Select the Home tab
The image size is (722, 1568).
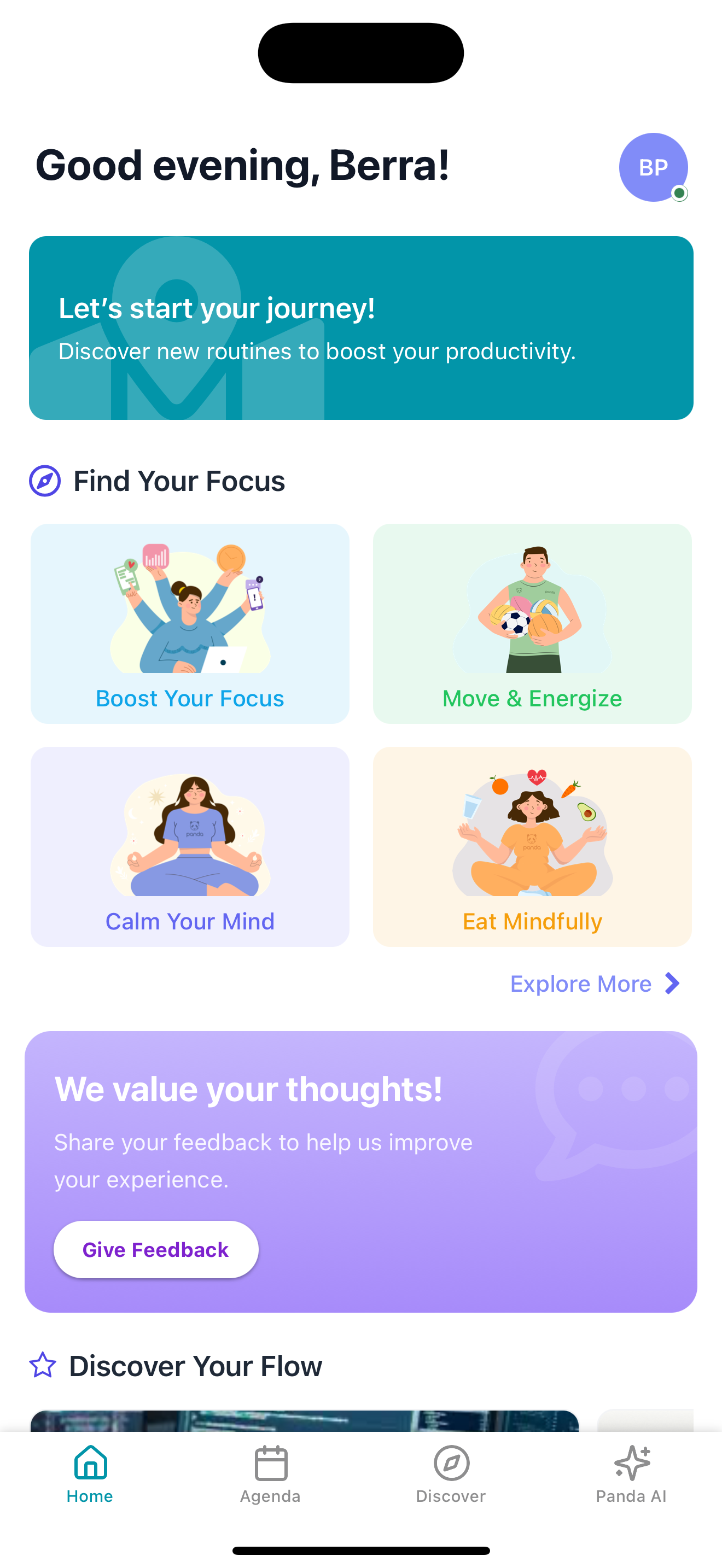pyautogui.click(x=90, y=1473)
